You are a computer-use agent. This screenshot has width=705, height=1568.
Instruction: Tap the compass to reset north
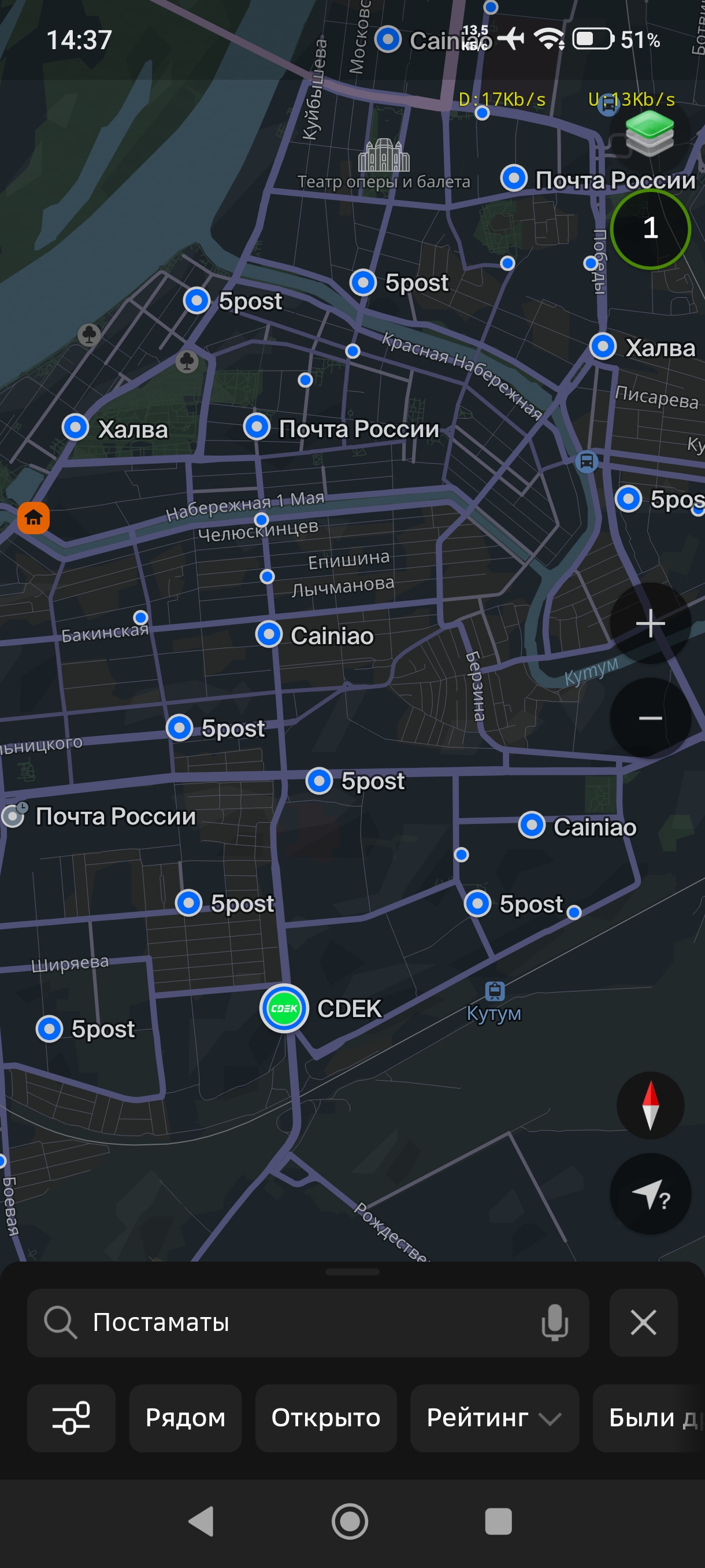pyautogui.click(x=650, y=1105)
